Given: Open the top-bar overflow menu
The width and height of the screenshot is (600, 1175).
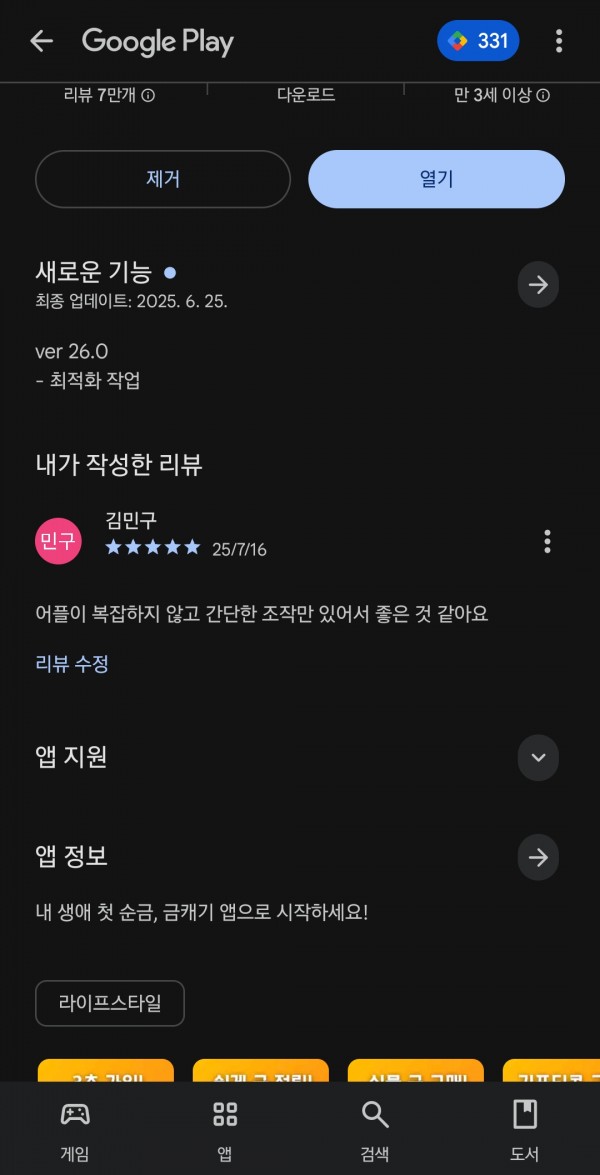Looking at the screenshot, I should tap(558, 41).
